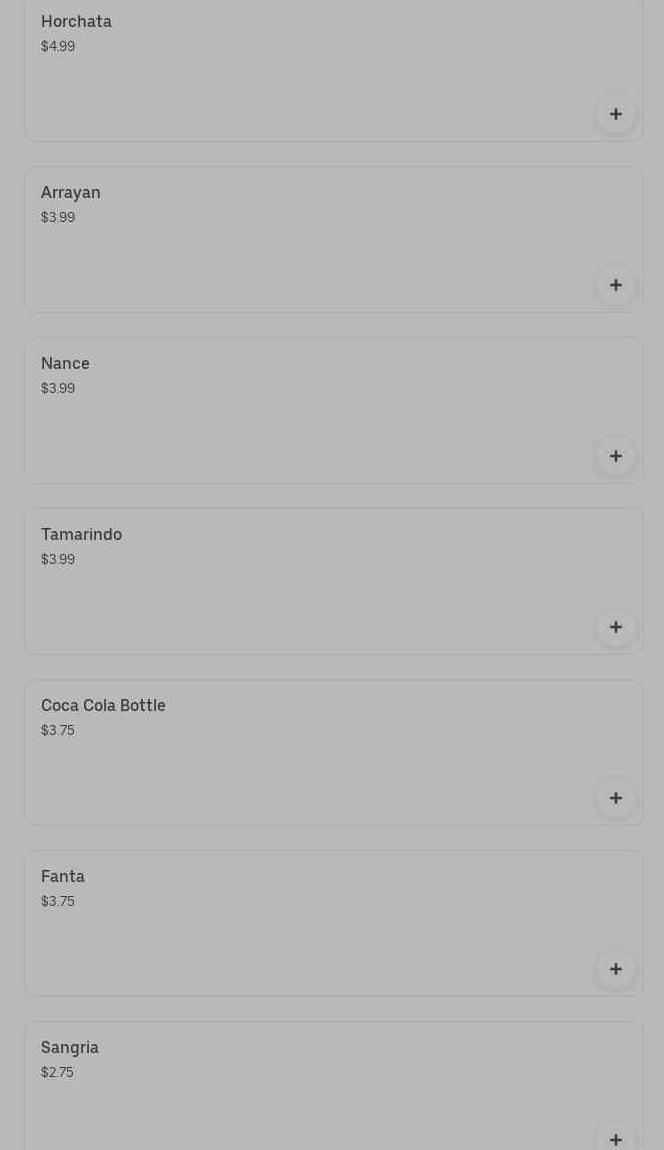
Task: Add Horchata to the order
Action: pyautogui.click(x=616, y=114)
